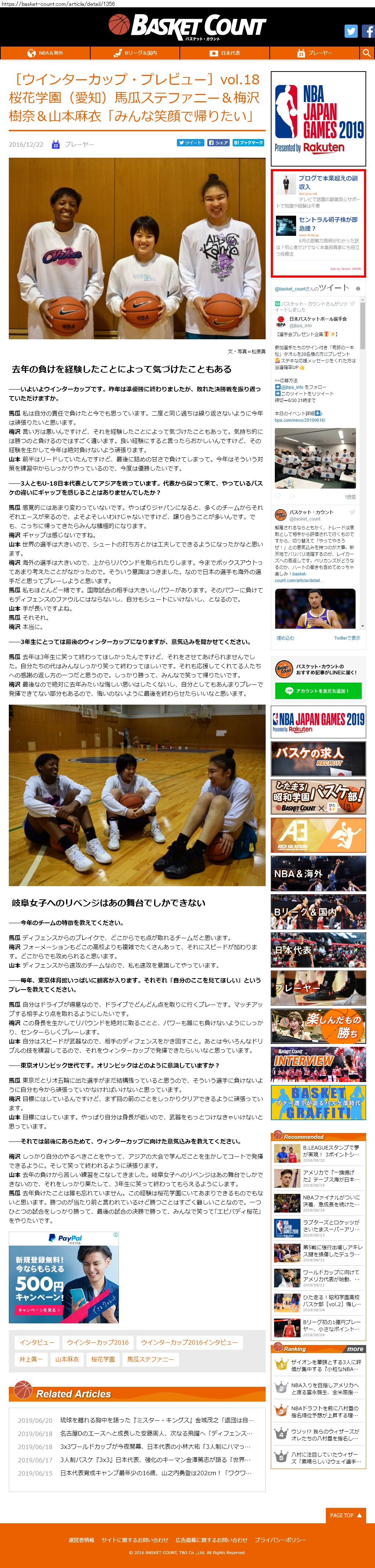Go to the 日本代表 section
375x1568 pixels.
[x=225, y=53]
